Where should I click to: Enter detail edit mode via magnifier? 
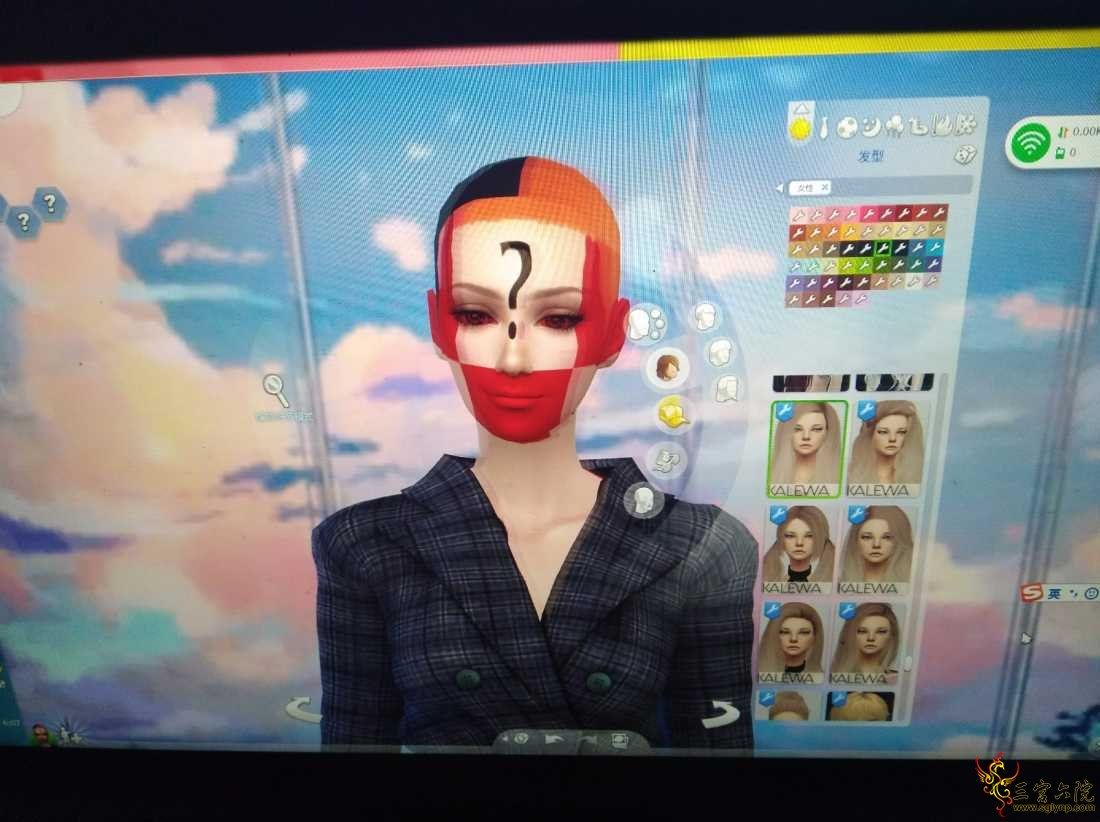click(276, 389)
